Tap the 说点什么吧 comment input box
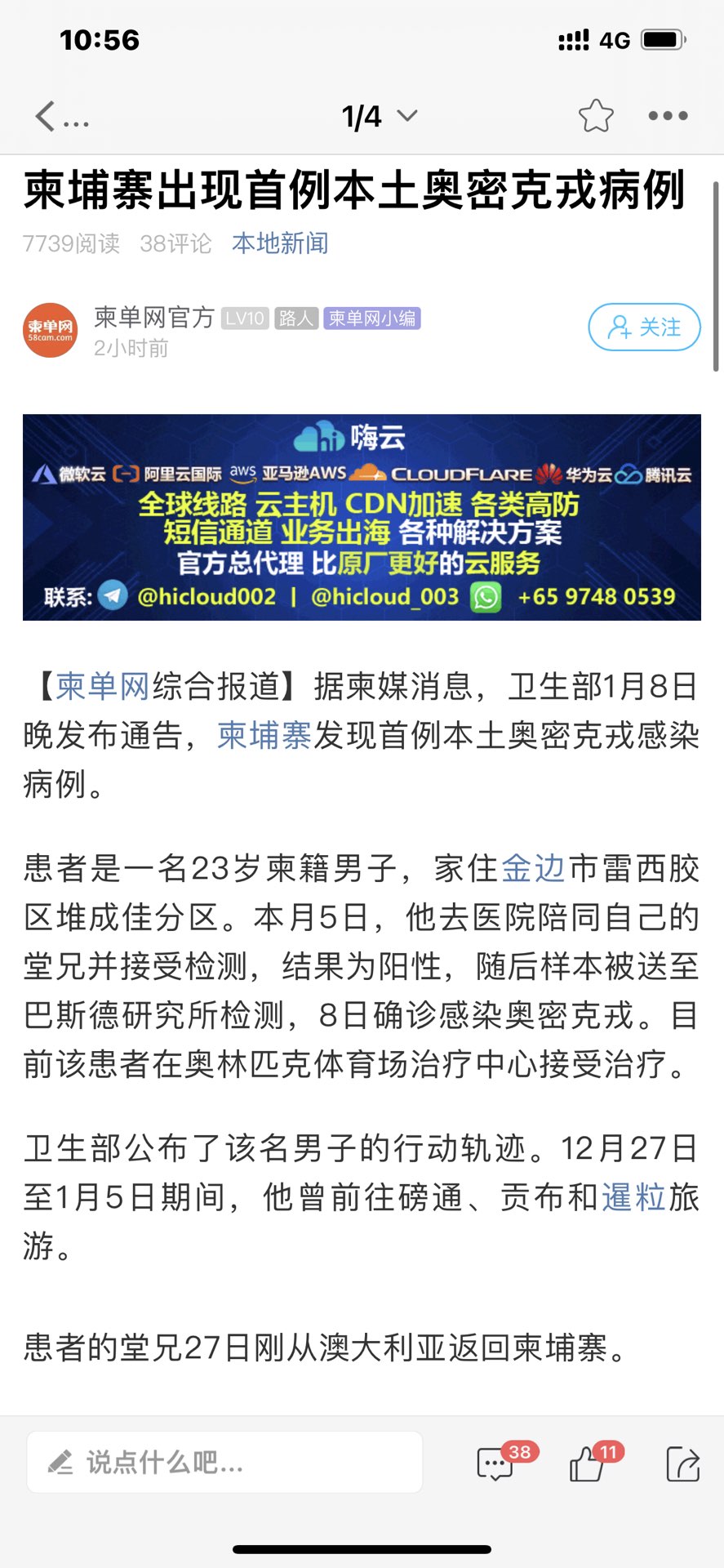The width and height of the screenshot is (724, 1568). click(224, 1462)
